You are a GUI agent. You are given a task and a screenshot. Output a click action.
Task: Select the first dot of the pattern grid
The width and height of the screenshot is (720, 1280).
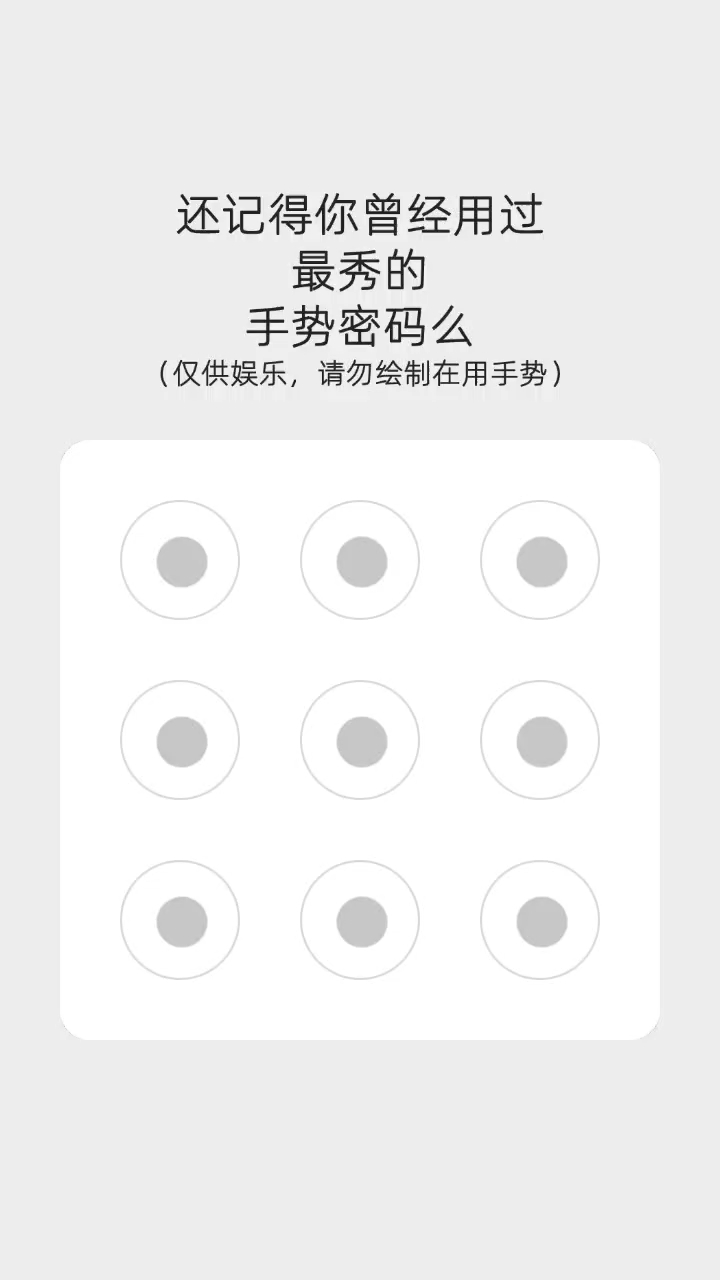(x=179, y=560)
